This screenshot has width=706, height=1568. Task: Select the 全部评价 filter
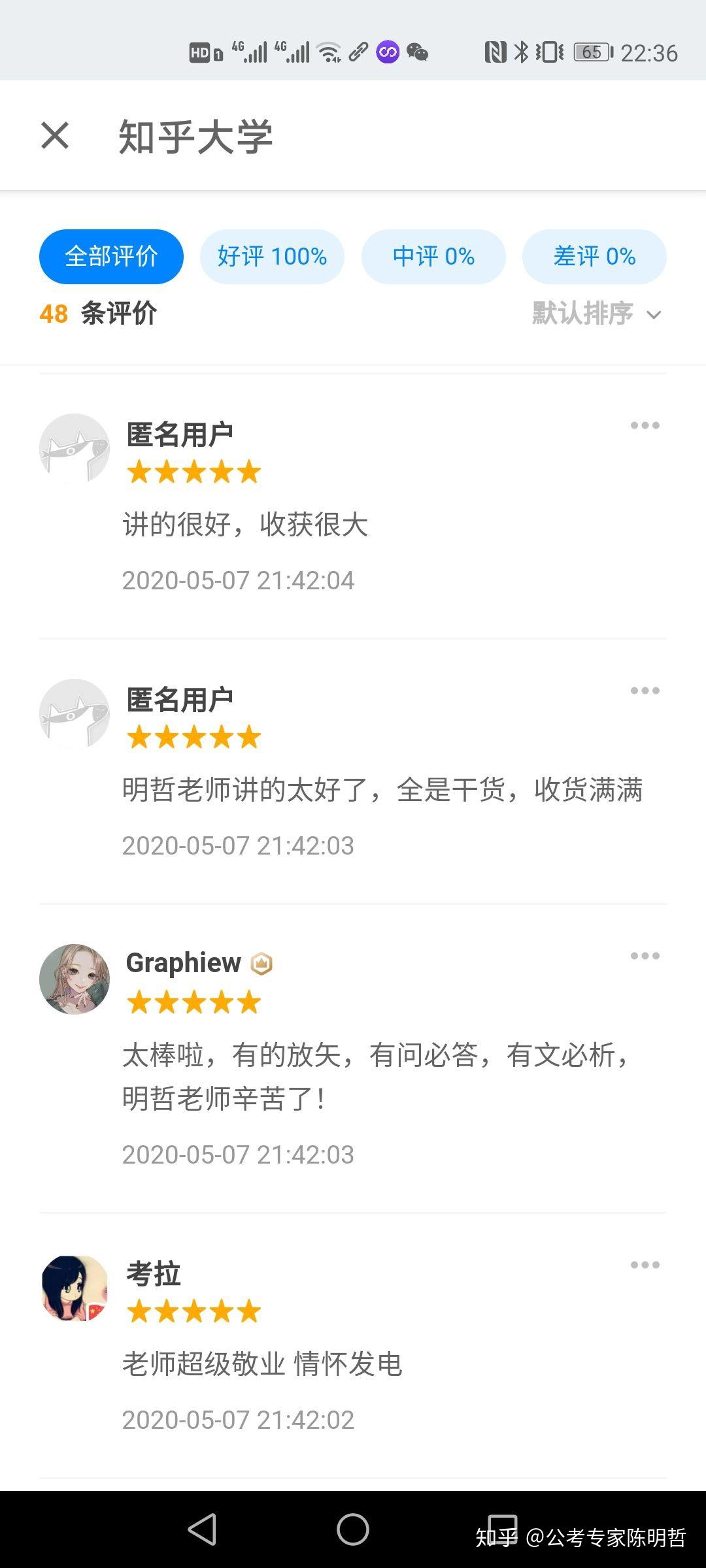(111, 256)
